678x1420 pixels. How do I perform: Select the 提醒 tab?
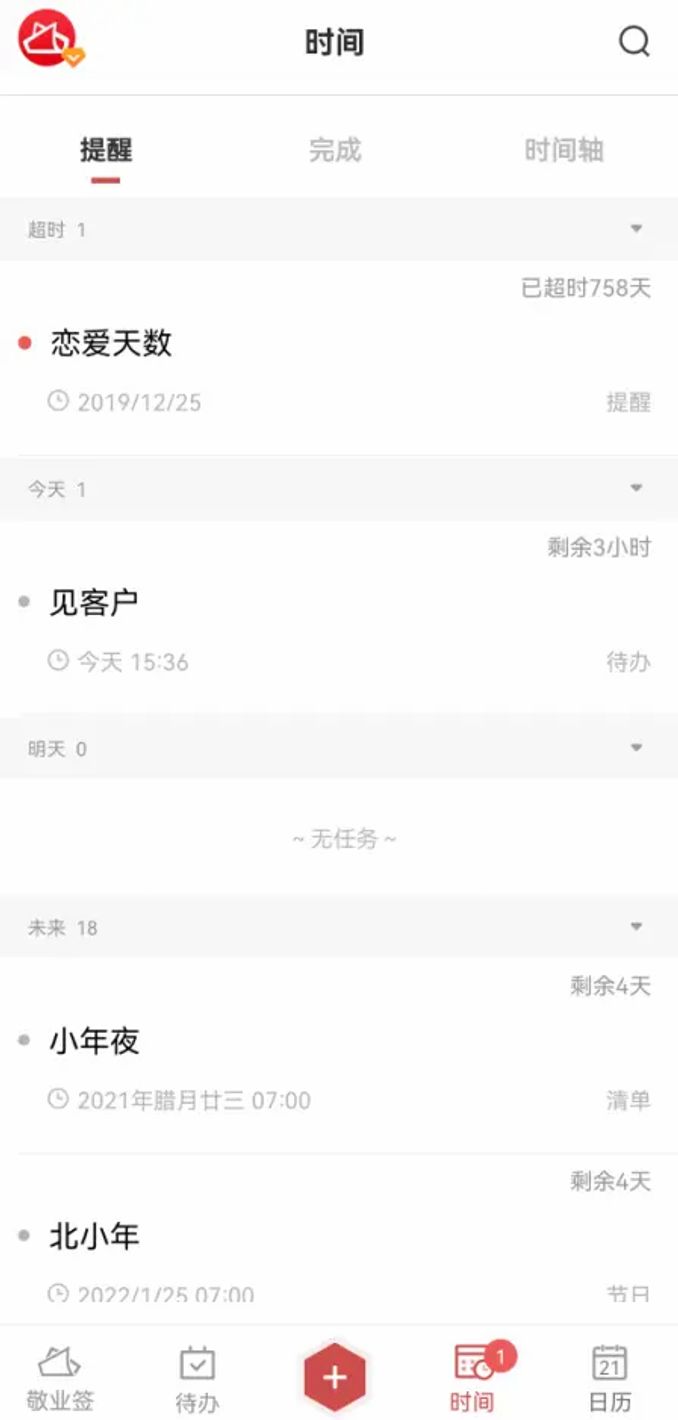click(x=106, y=151)
